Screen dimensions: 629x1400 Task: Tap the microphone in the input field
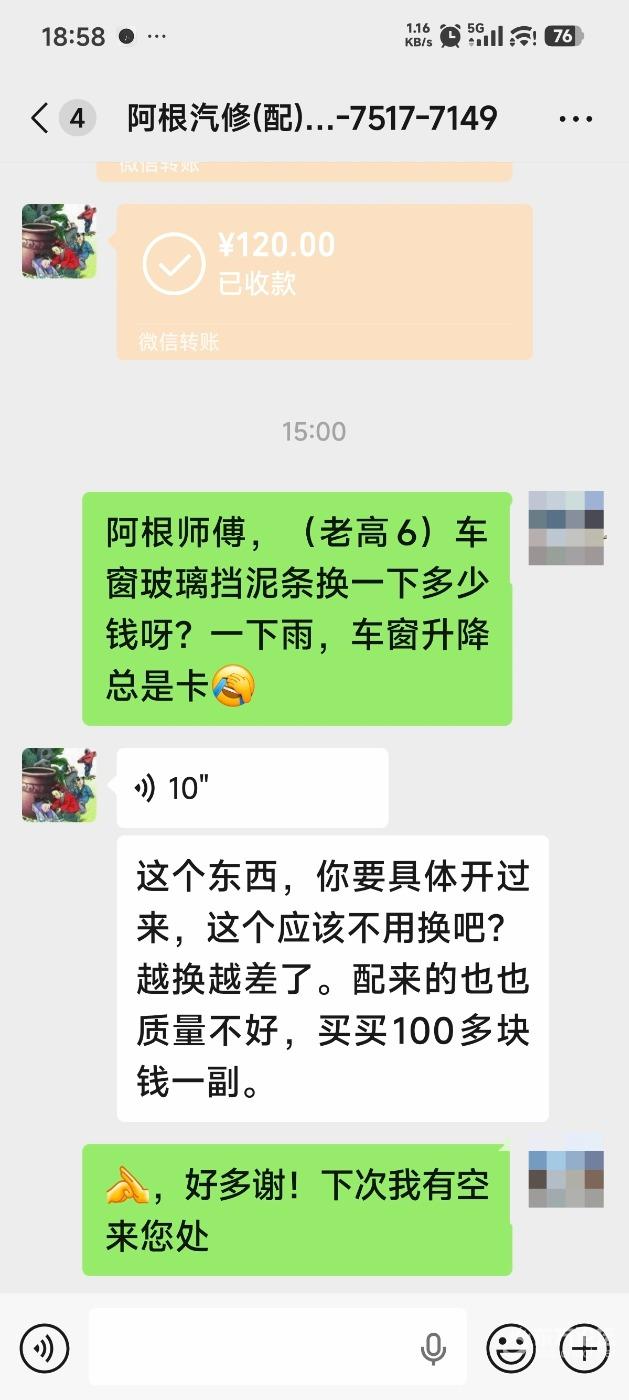[x=433, y=1349]
